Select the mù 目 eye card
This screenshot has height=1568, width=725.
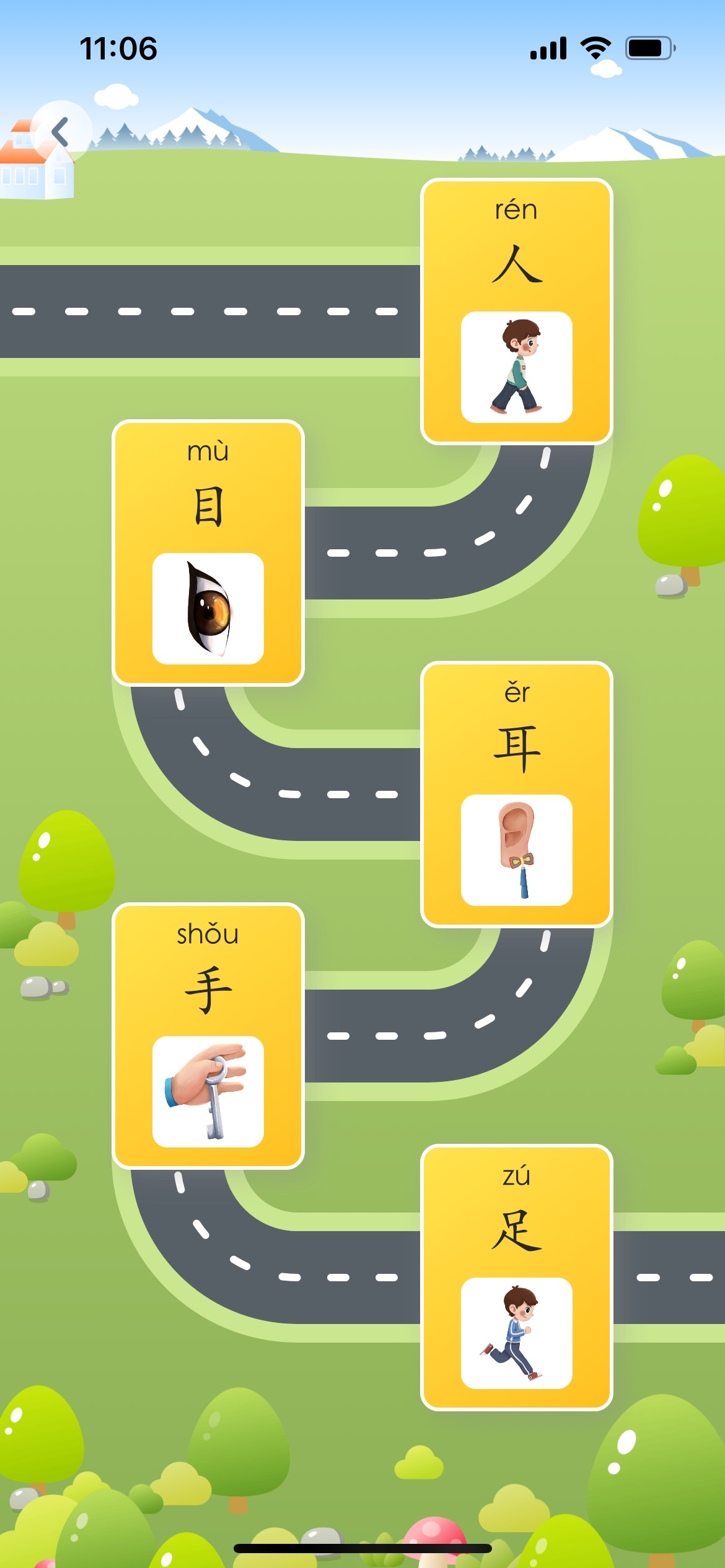pyautogui.click(x=208, y=552)
